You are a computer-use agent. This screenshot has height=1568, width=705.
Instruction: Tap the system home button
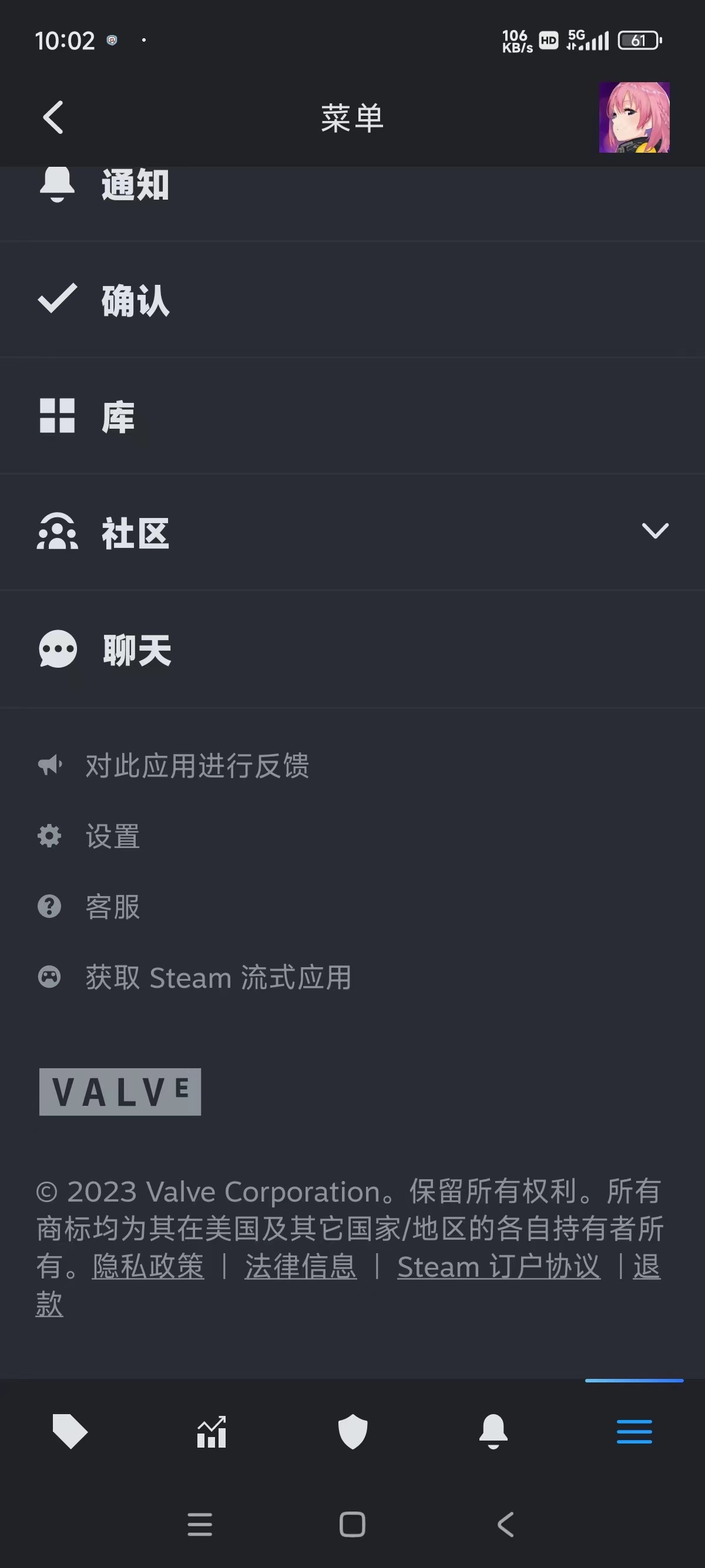[352, 1524]
